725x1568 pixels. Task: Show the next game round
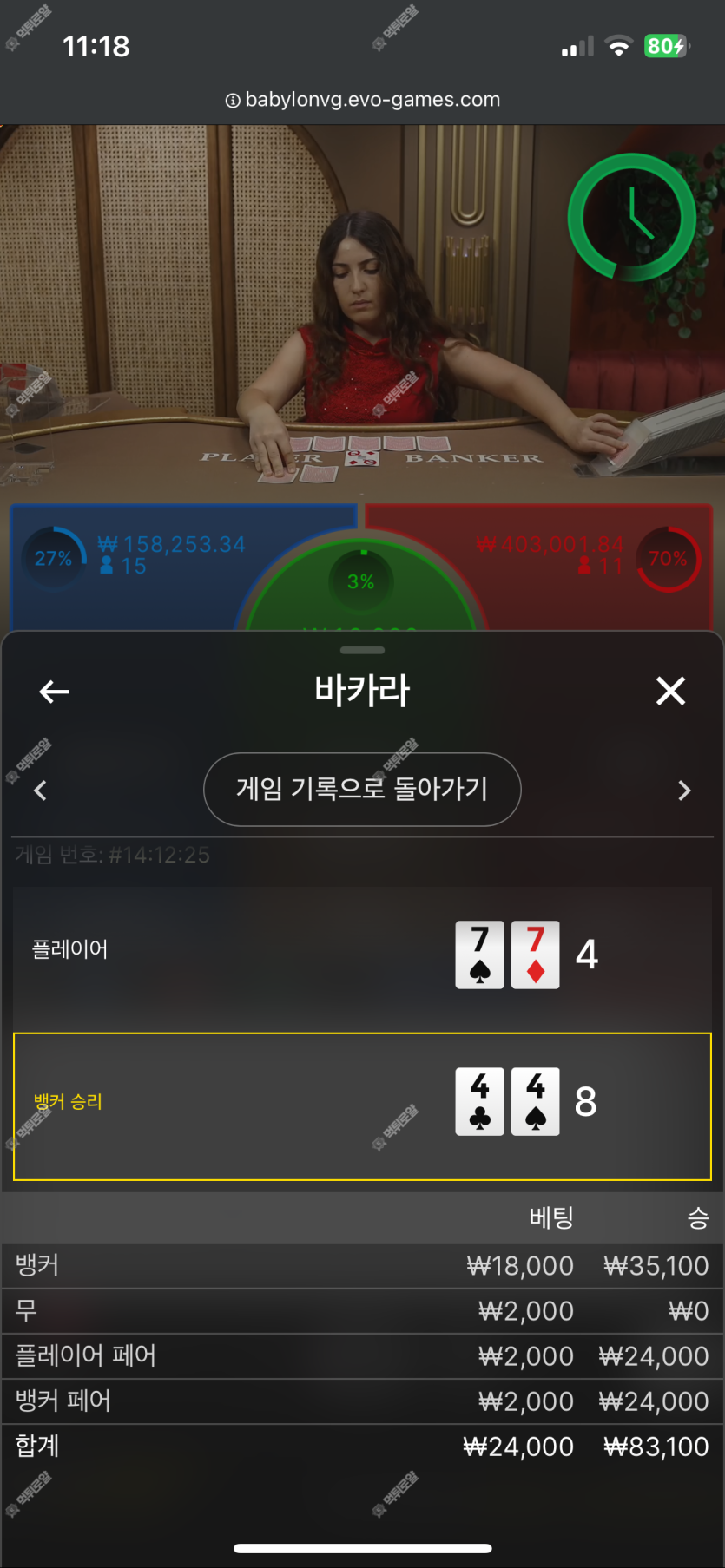point(684,791)
